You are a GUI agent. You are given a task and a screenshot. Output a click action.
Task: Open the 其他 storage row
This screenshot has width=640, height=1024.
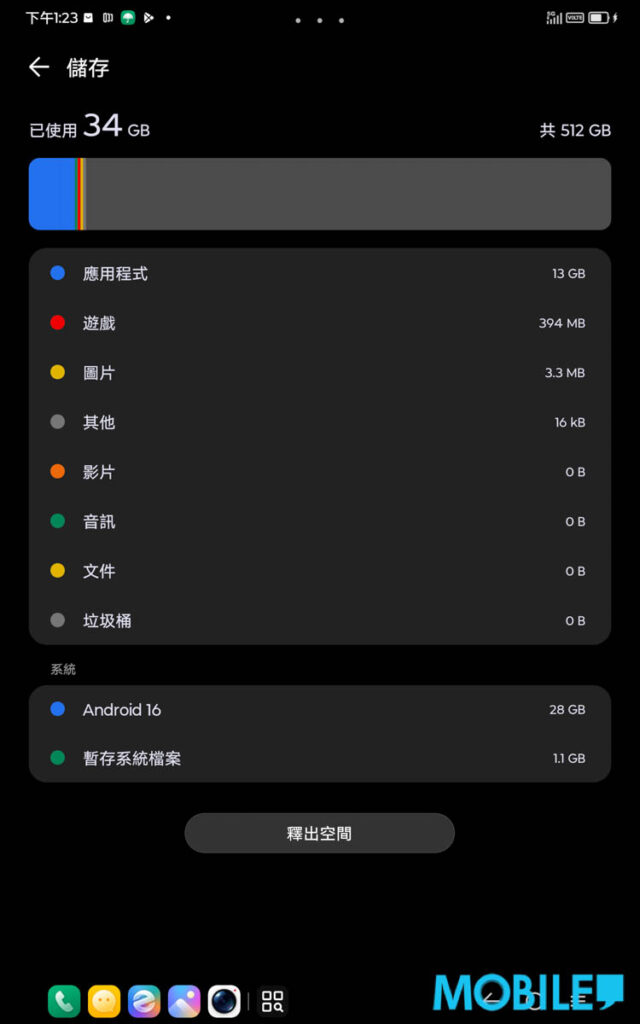319,423
